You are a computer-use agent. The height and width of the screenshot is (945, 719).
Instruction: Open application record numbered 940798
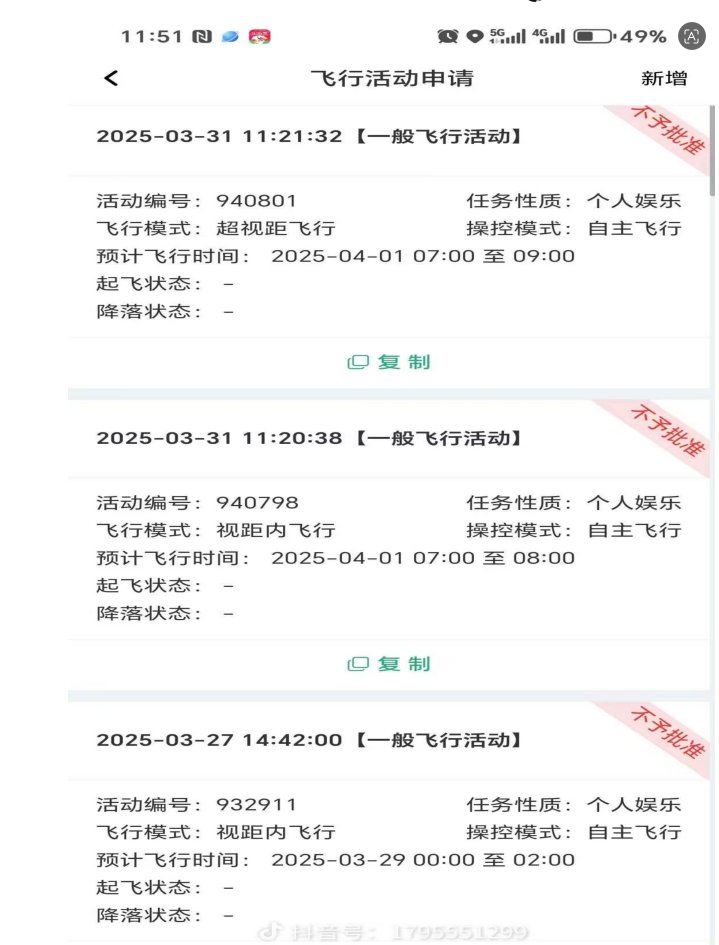pyautogui.click(x=388, y=557)
